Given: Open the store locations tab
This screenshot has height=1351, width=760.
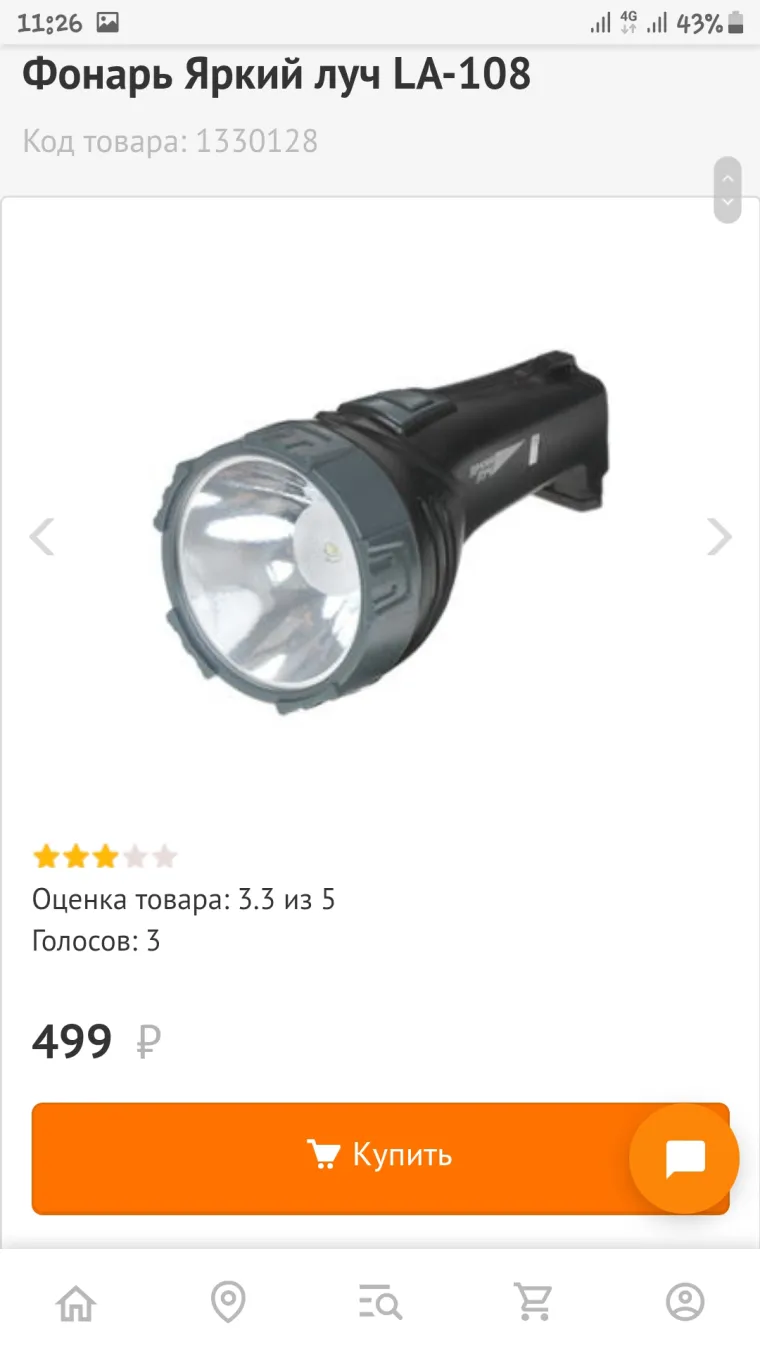Looking at the screenshot, I should click(x=228, y=1302).
